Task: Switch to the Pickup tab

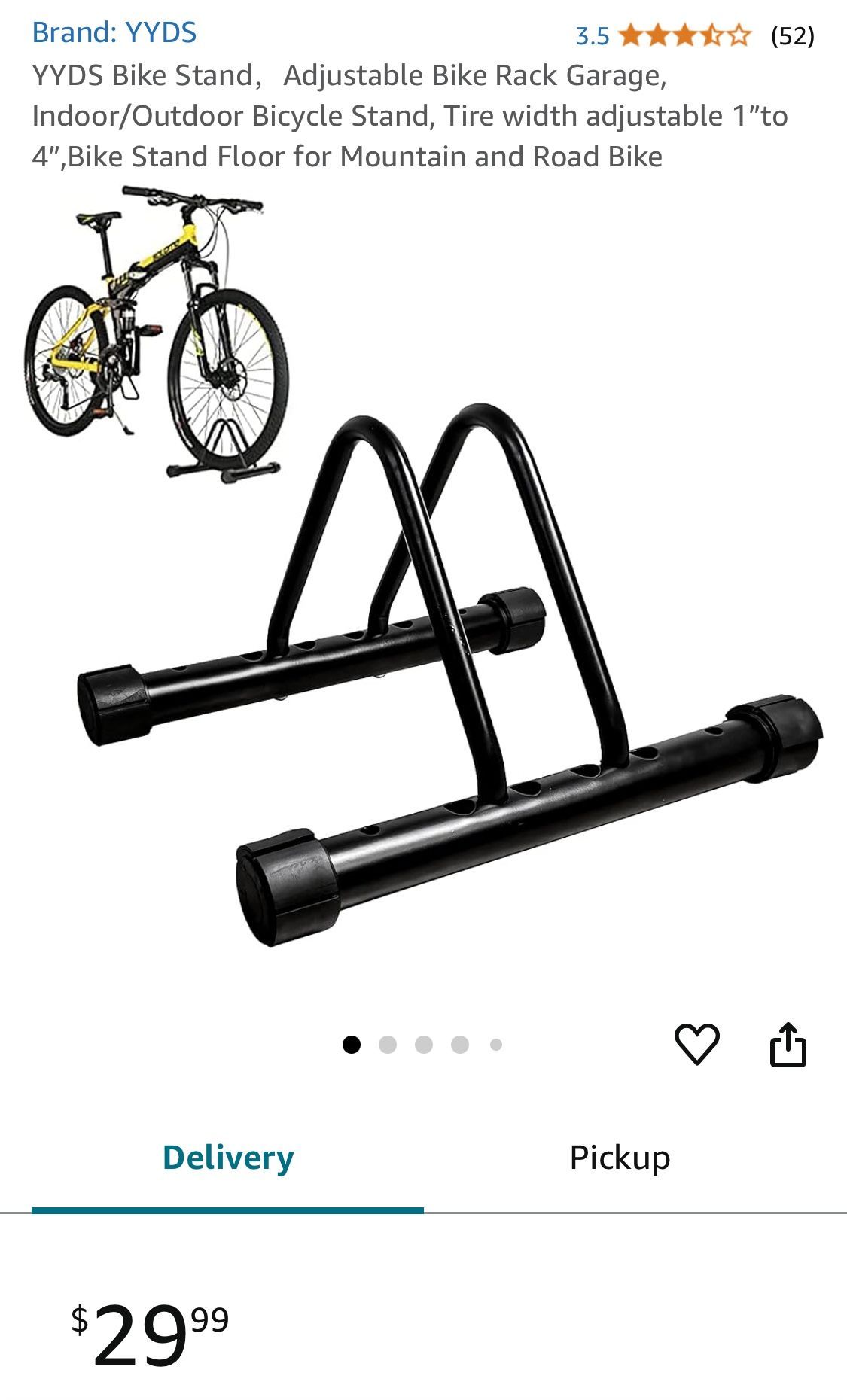Action: point(620,1157)
